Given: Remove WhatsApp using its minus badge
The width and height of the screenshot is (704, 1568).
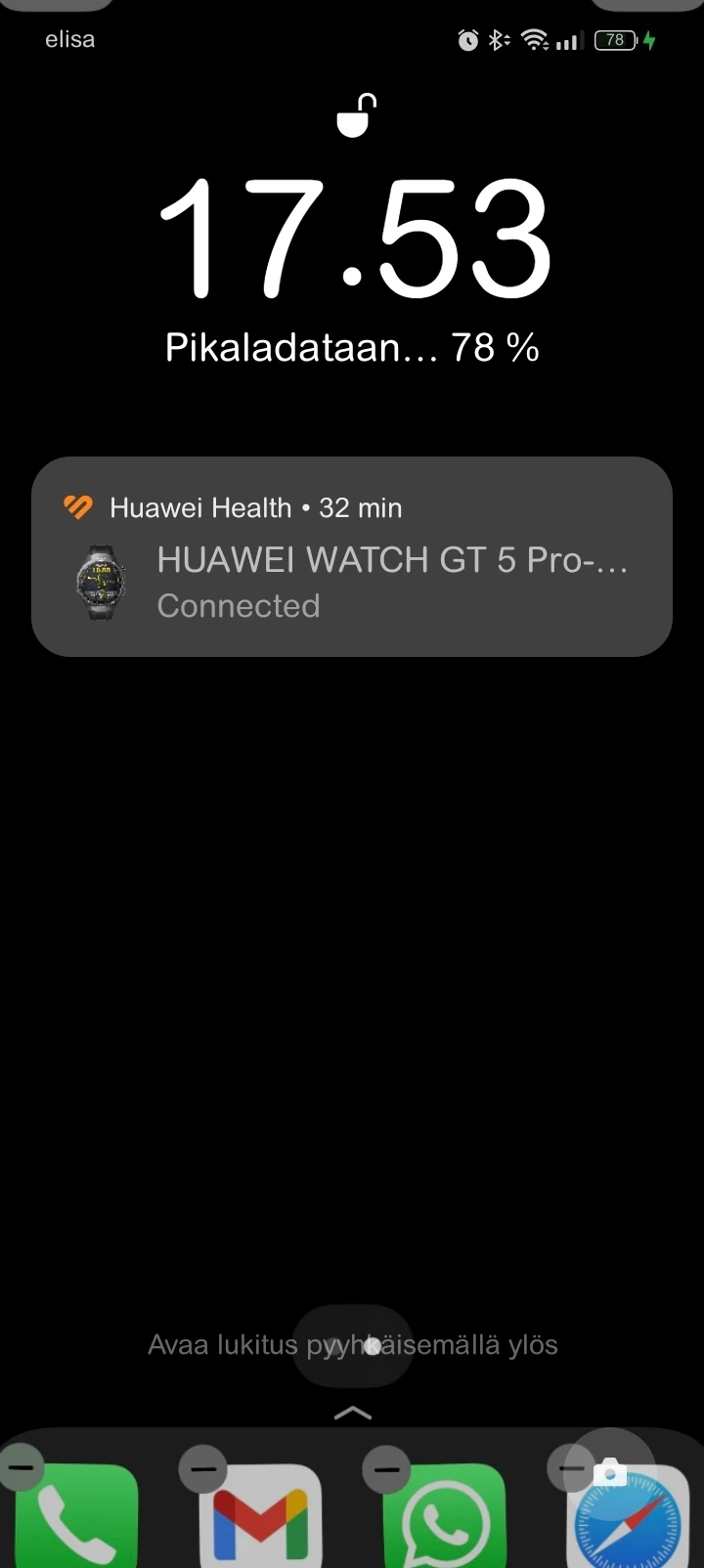Looking at the screenshot, I should pyautogui.click(x=386, y=1469).
